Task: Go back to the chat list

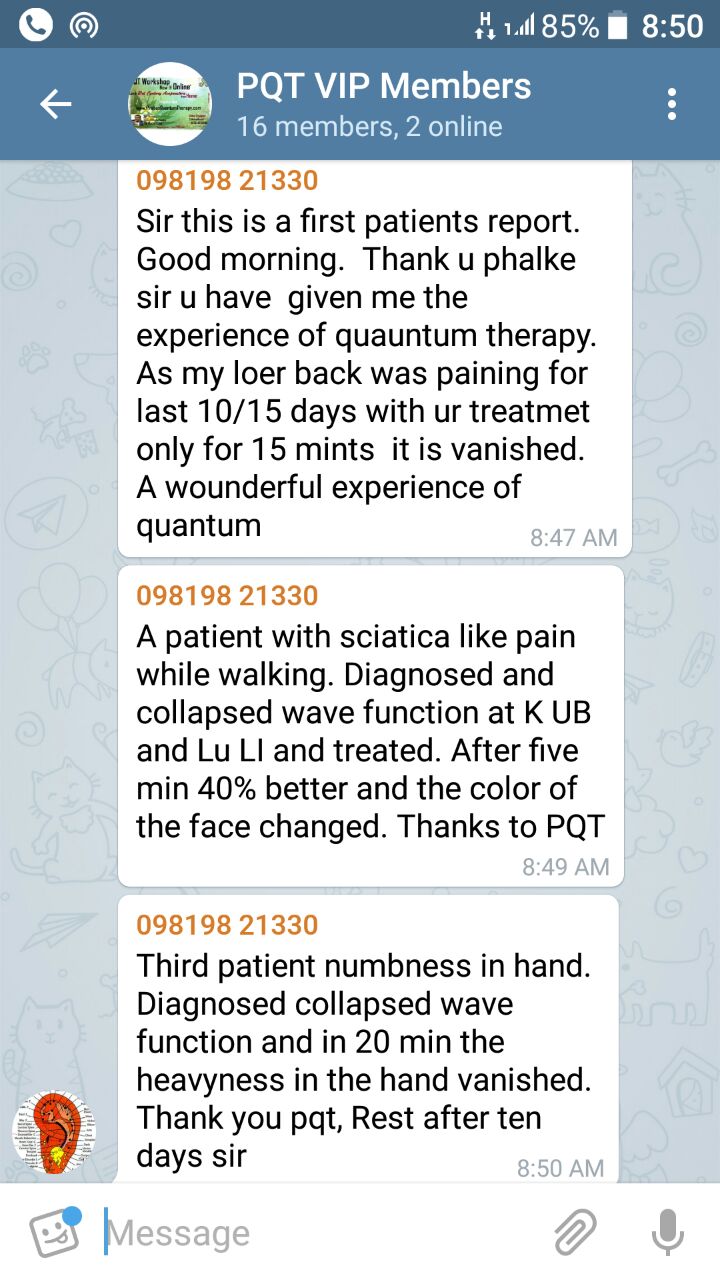Action: click(x=55, y=104)
